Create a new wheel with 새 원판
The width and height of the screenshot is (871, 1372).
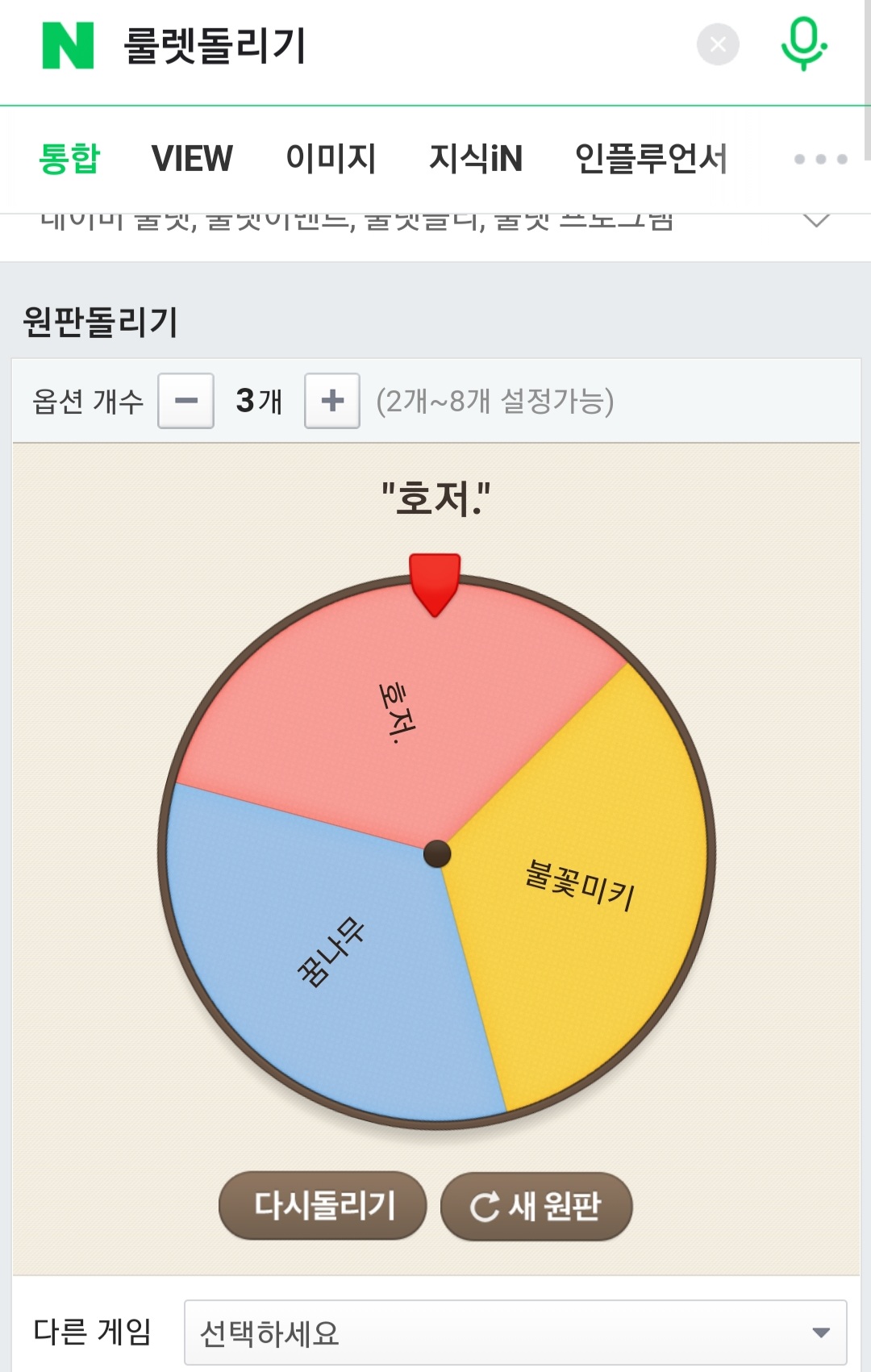point(536,1206)
